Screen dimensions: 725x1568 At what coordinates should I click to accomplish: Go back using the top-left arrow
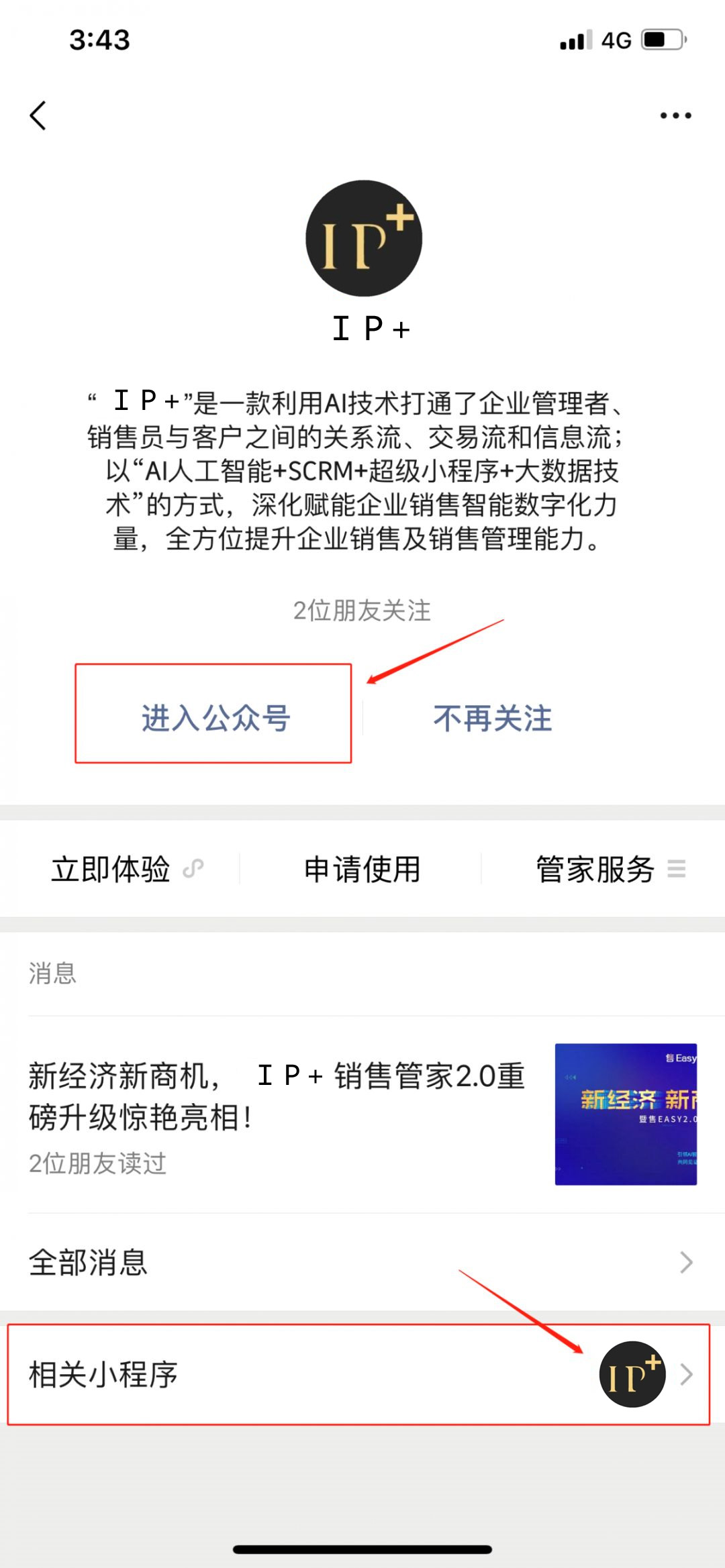(x=38, y=115)
